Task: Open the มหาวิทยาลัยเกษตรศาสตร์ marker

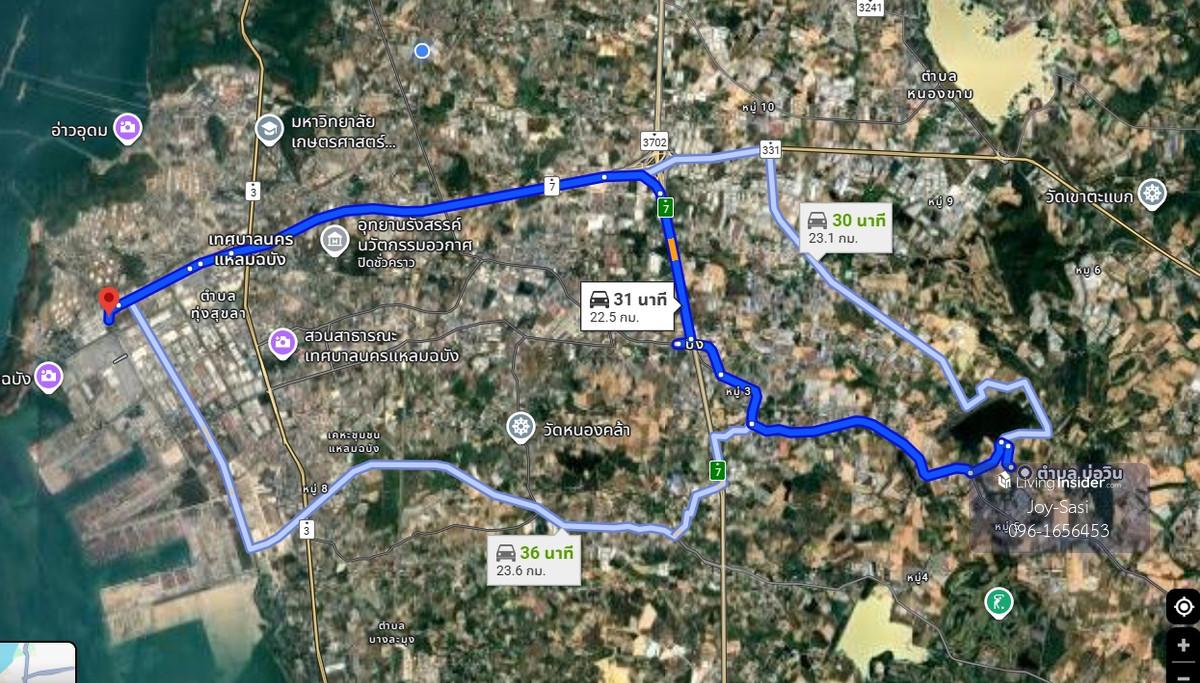Action: click(269, 128)
